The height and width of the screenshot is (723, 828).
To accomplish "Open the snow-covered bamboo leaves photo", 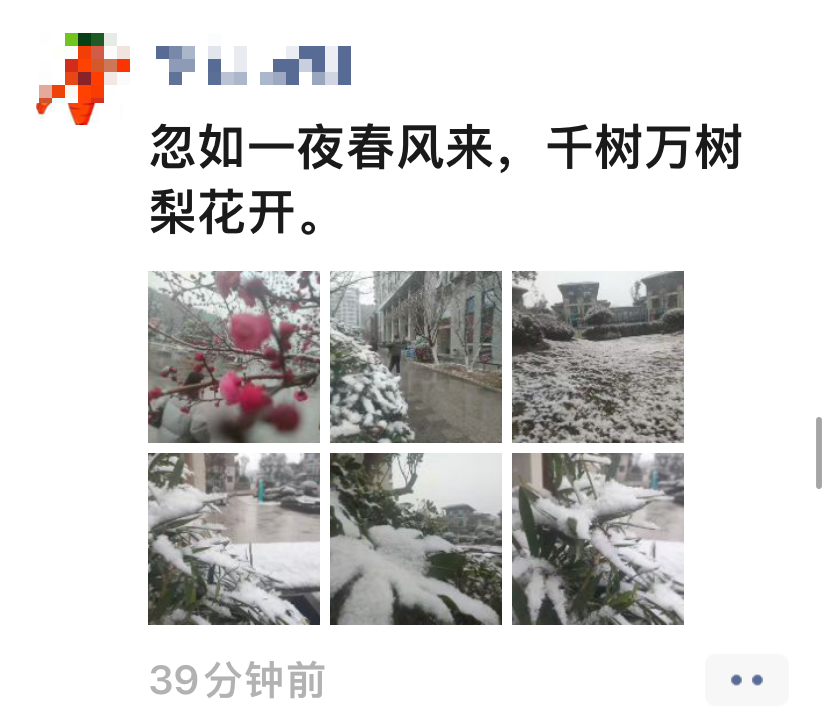I will tap(598, 539).
